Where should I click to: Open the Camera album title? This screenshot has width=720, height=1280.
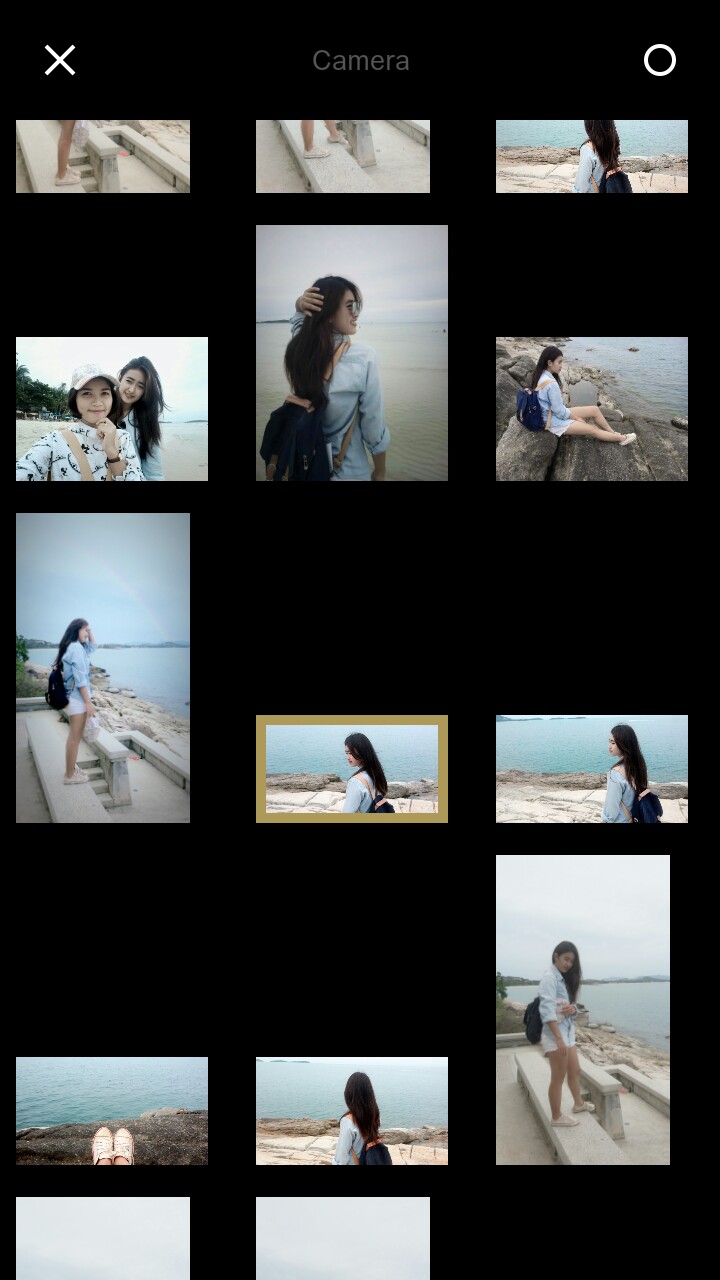click(361, 60)
